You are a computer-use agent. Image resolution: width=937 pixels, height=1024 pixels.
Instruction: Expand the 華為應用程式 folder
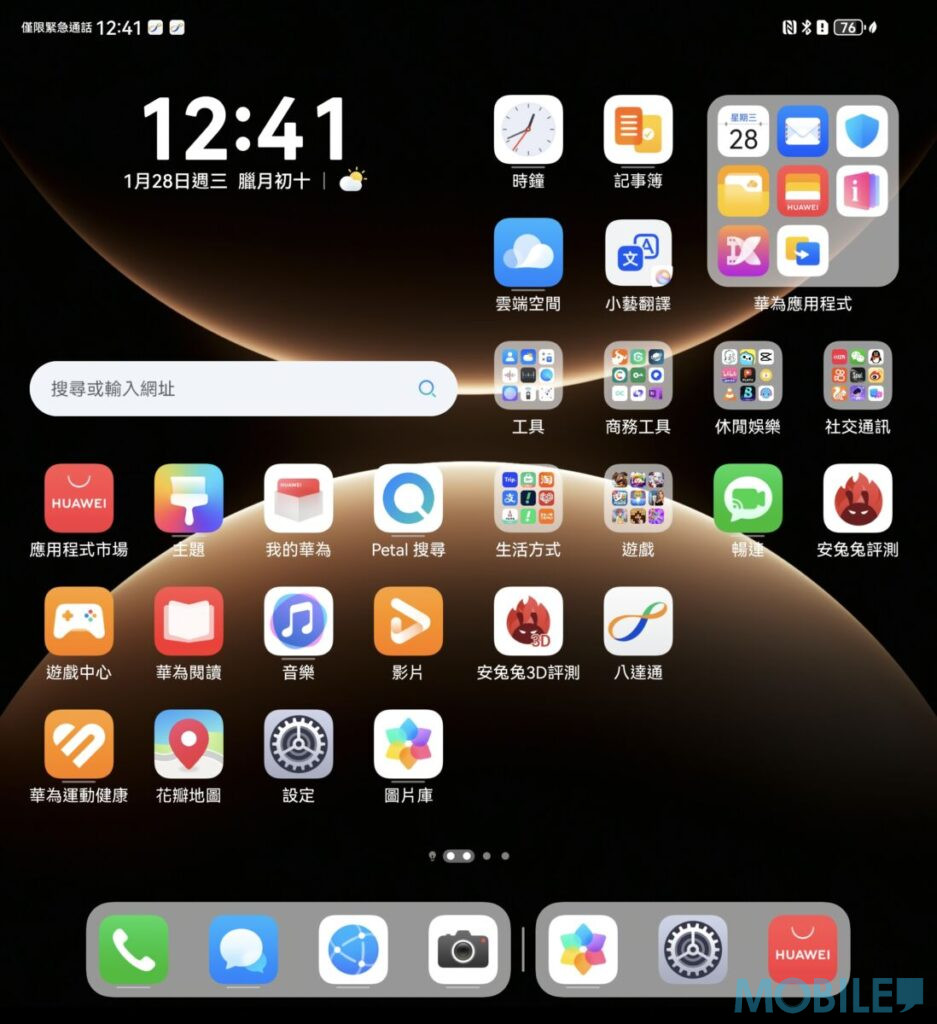[x=802, y=191]
